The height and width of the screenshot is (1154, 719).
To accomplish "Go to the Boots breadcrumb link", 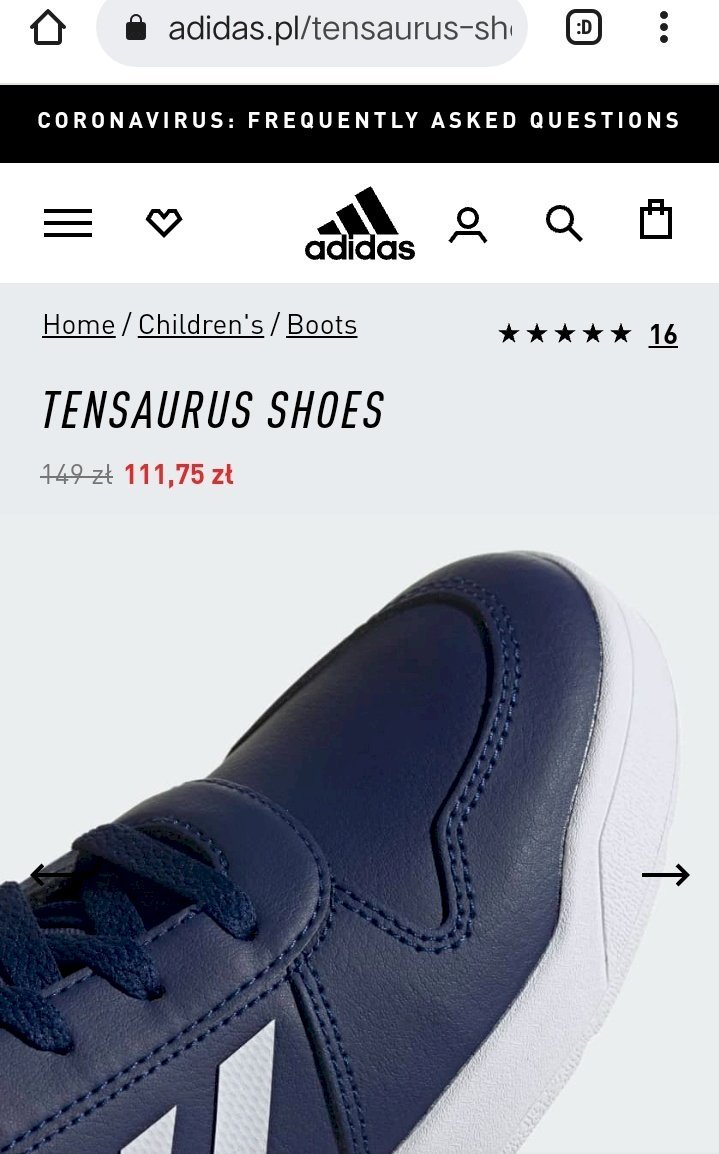I will tap(322, 325).
